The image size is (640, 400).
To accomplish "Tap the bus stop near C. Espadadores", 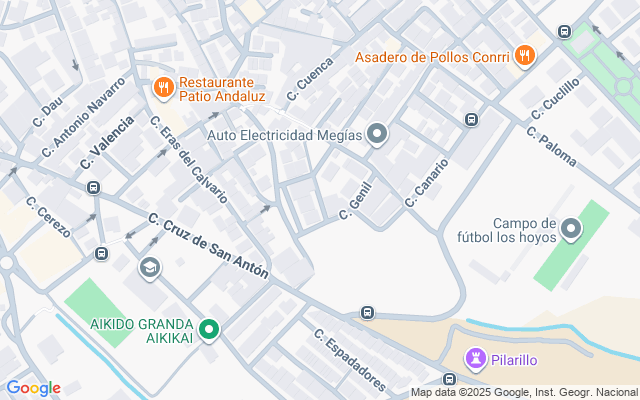I will coord(367,313).
